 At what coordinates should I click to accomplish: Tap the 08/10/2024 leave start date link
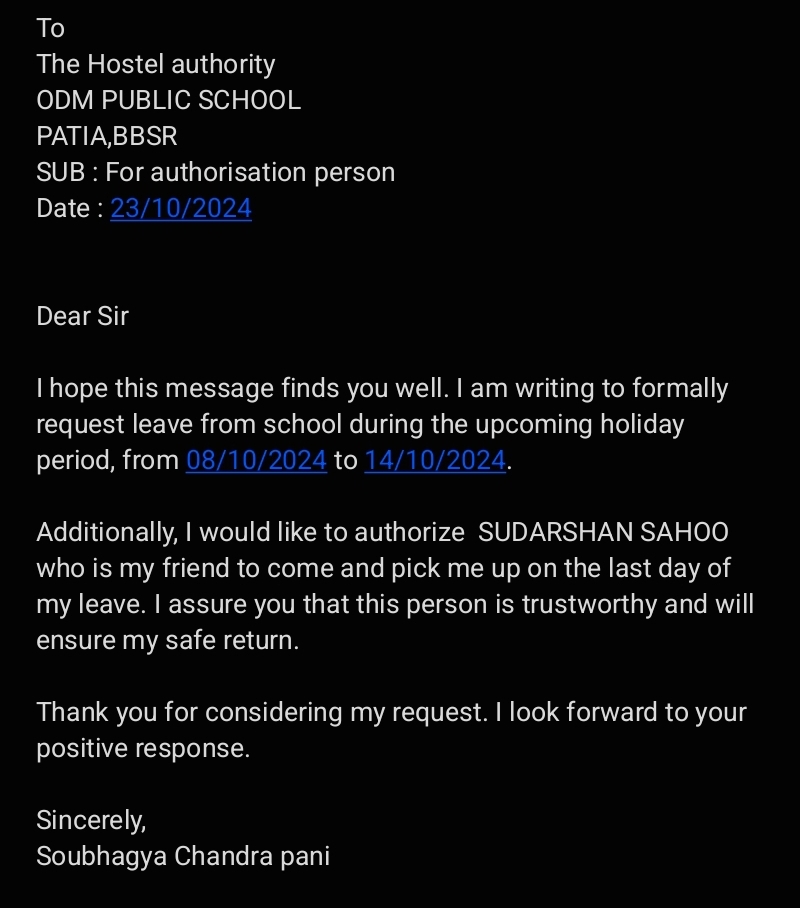[256, 460]
